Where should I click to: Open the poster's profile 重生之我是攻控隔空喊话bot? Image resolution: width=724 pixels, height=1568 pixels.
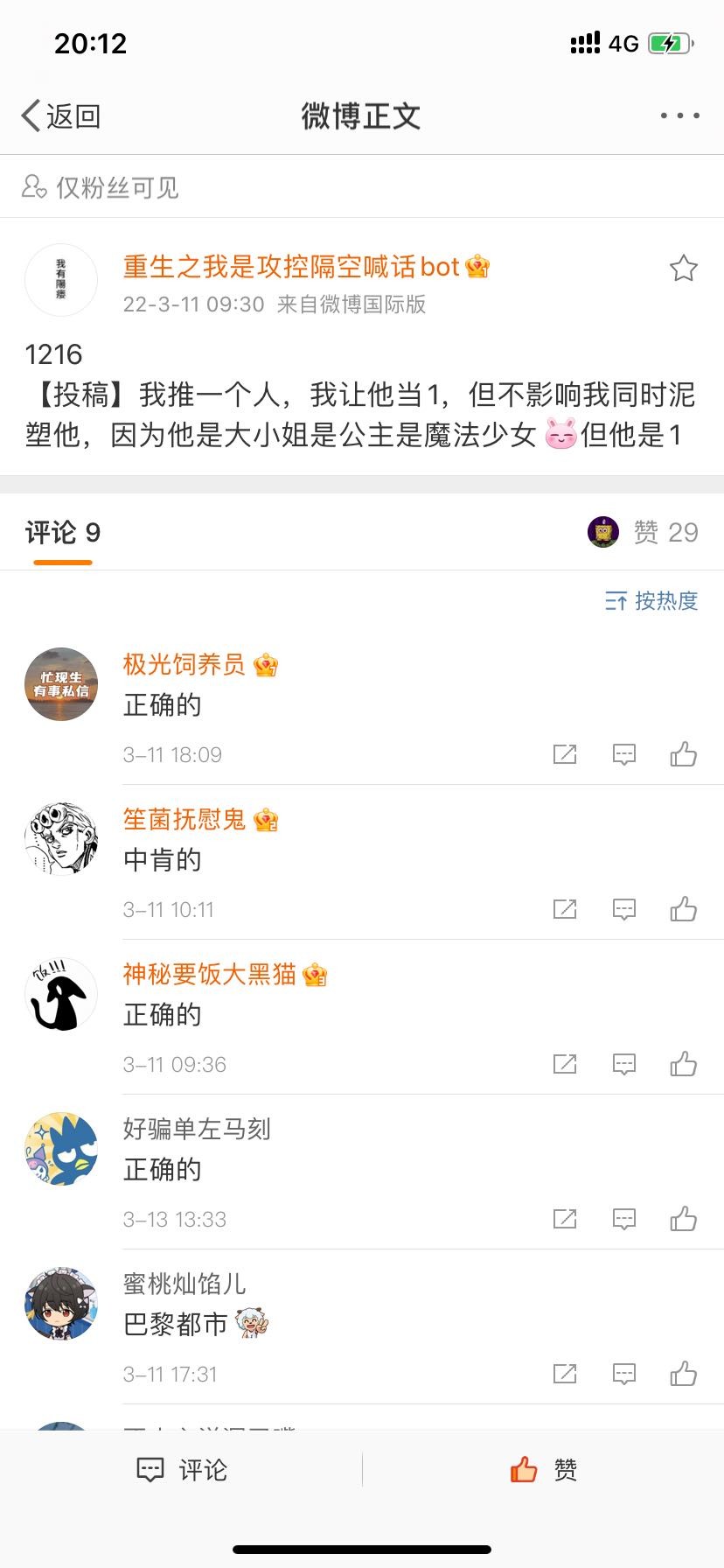[290, 266]
